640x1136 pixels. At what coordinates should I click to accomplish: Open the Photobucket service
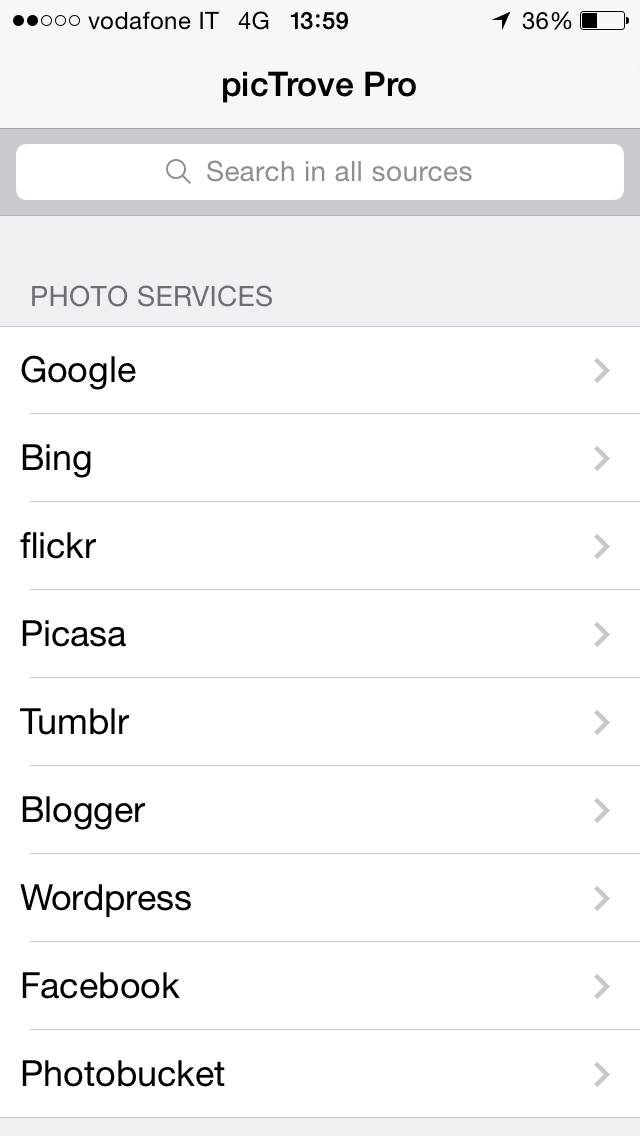(320, 1074)
